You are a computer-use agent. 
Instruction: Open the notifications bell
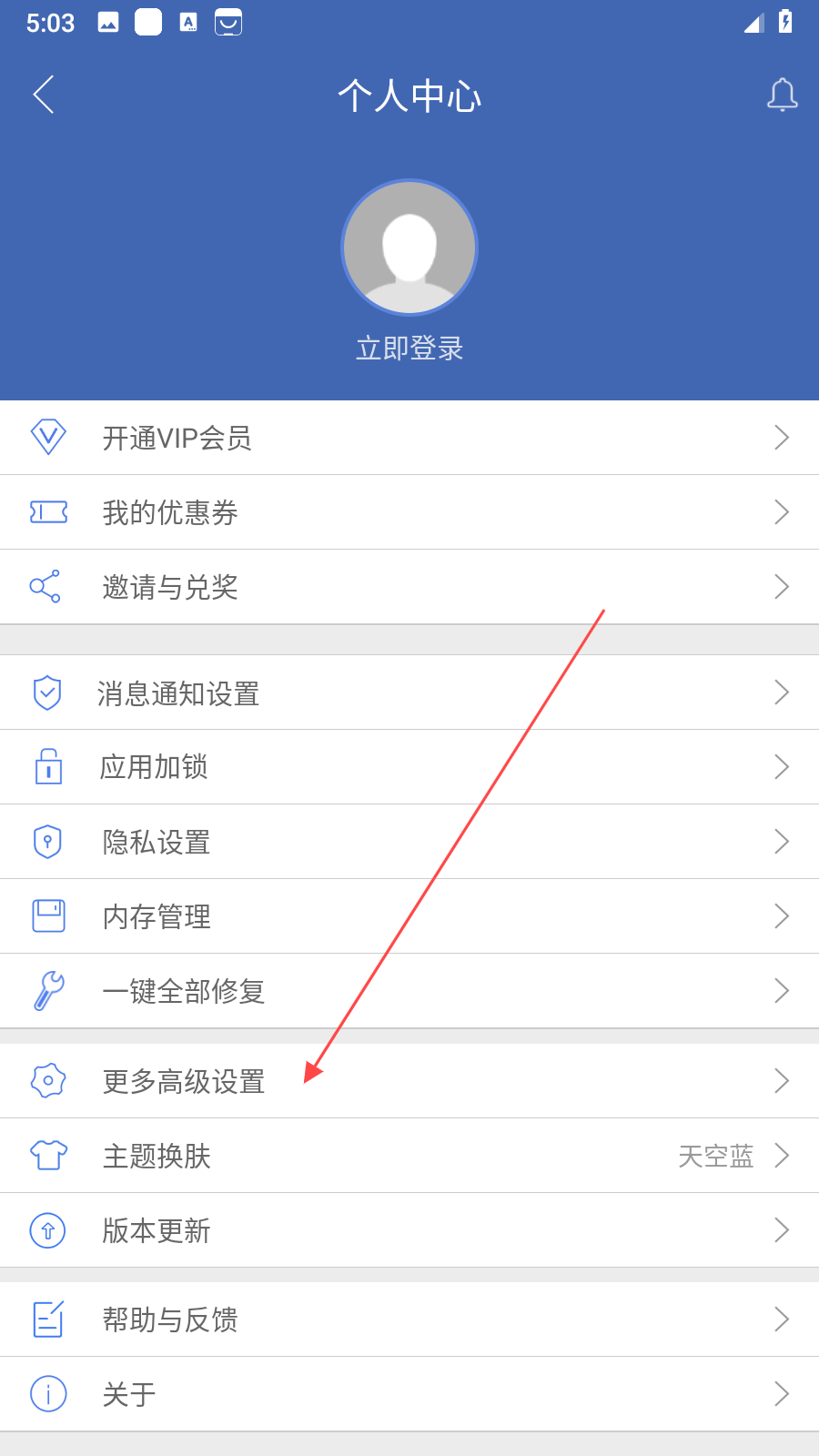[x=782, y=95]
